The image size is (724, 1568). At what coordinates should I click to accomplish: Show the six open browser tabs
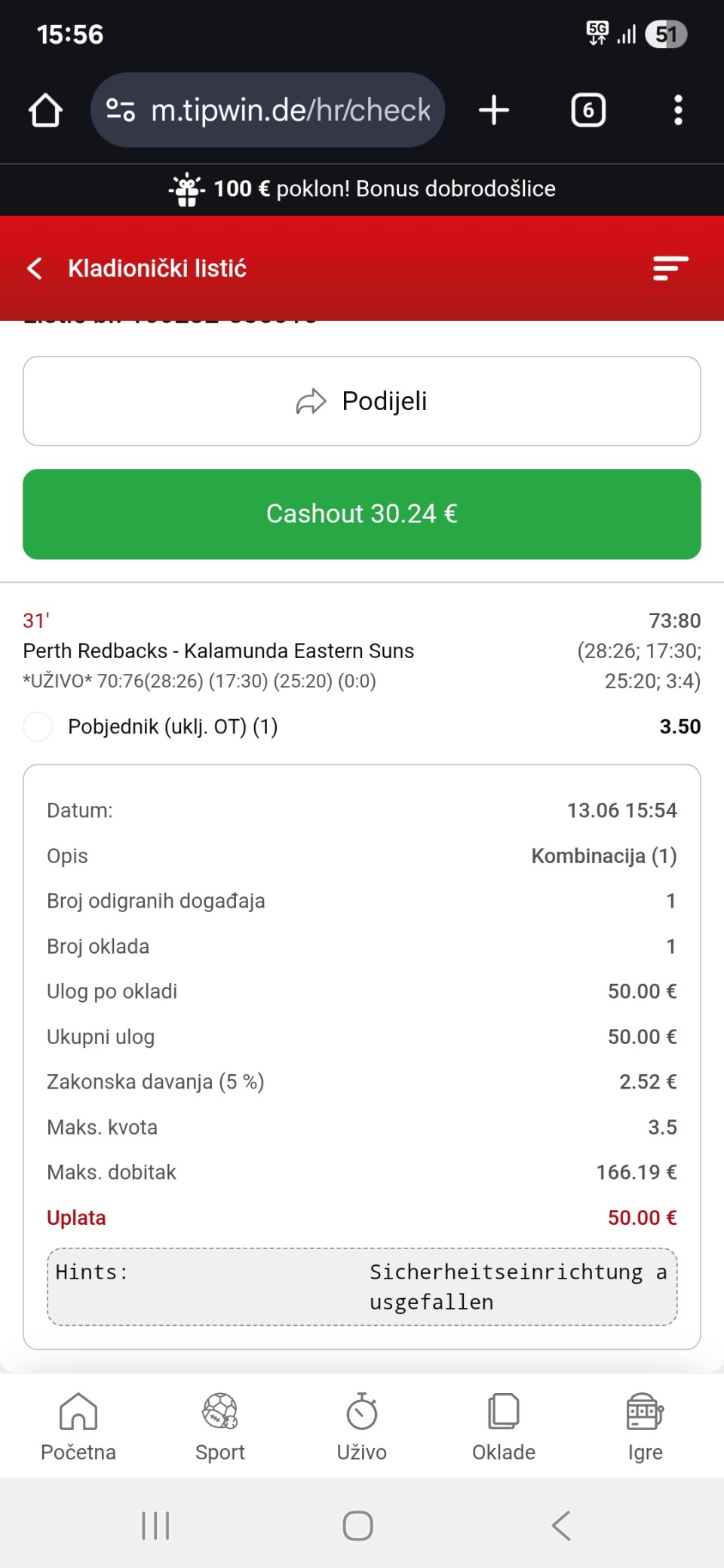pos(588,110)
